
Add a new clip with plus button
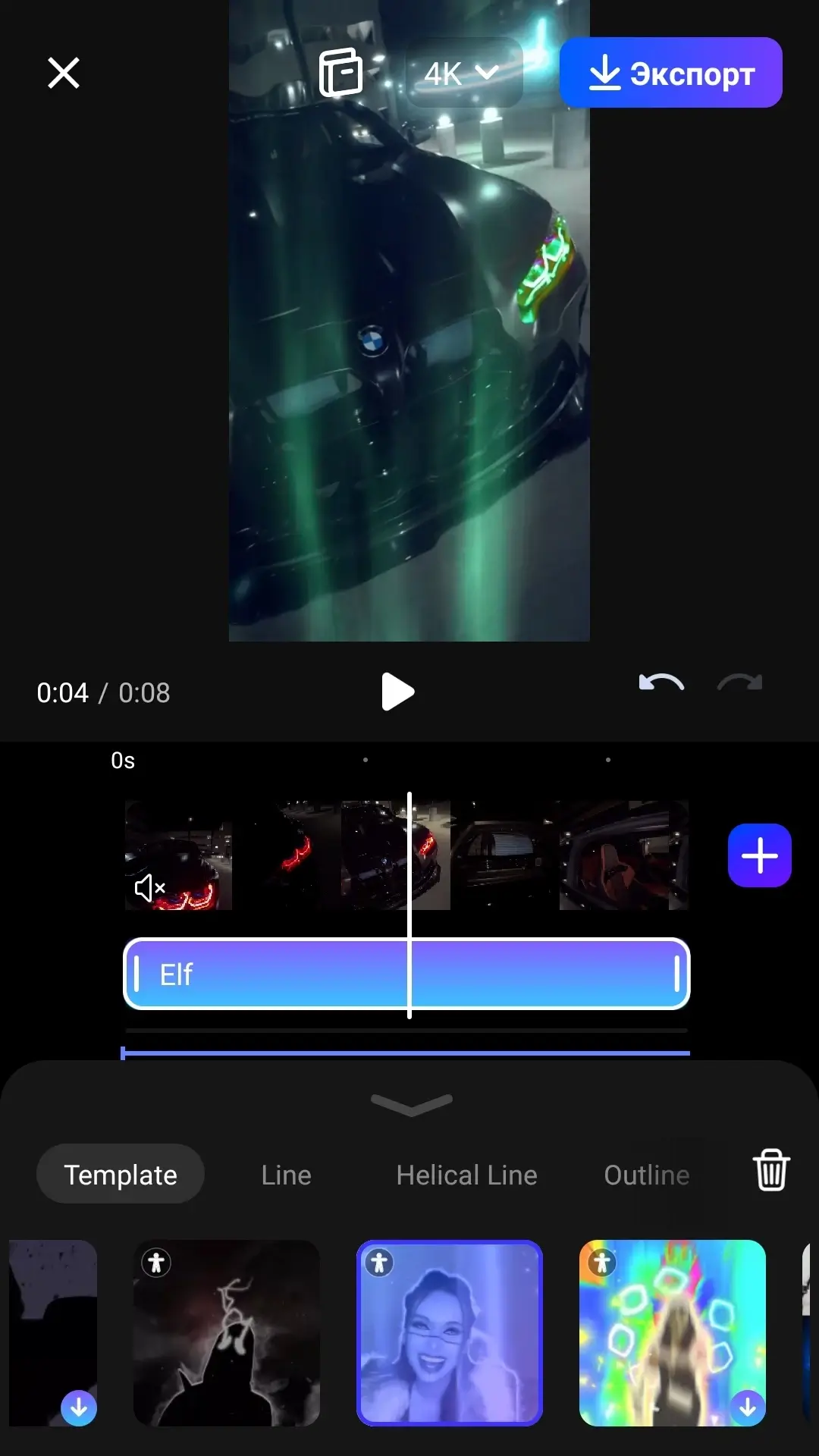coord(759,855)
